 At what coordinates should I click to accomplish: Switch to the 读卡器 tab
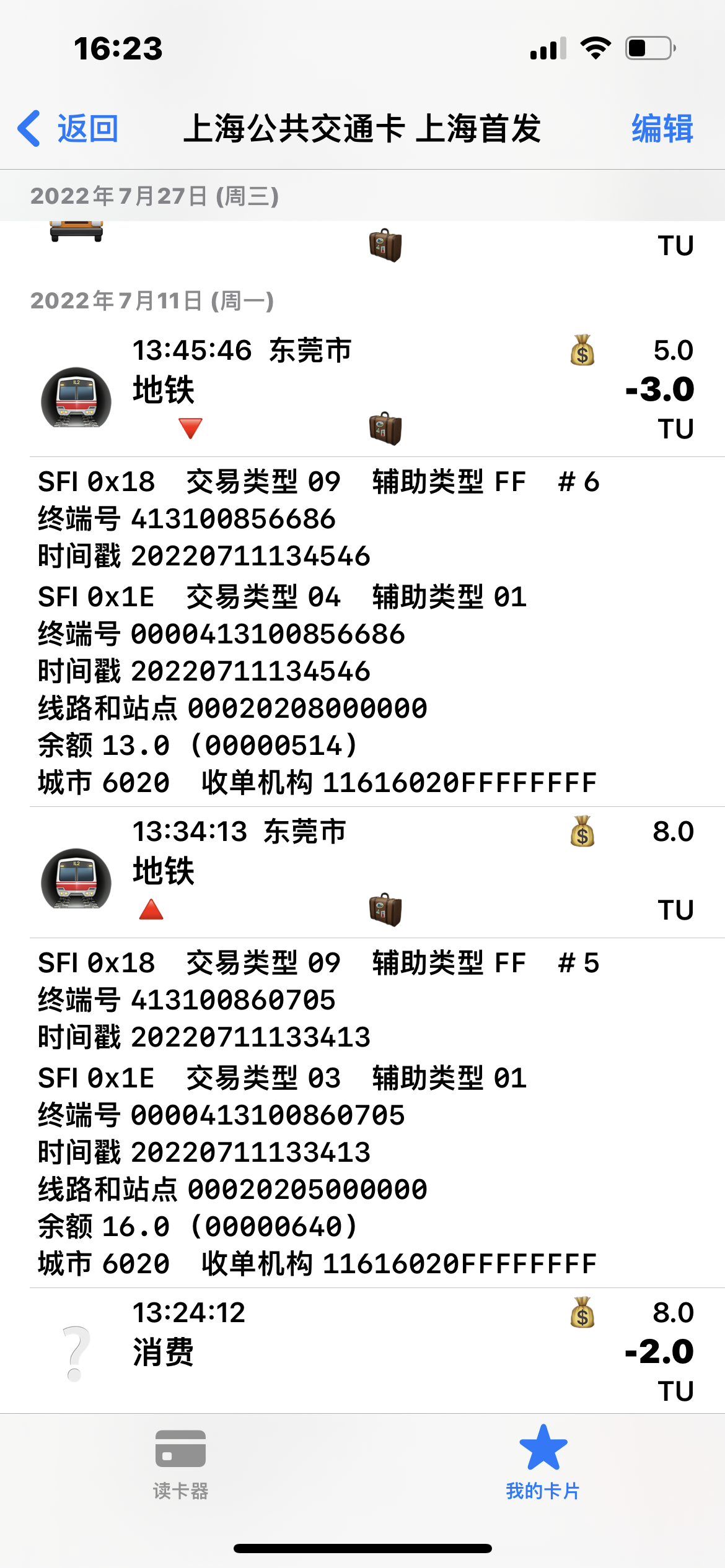point(180,1463)
